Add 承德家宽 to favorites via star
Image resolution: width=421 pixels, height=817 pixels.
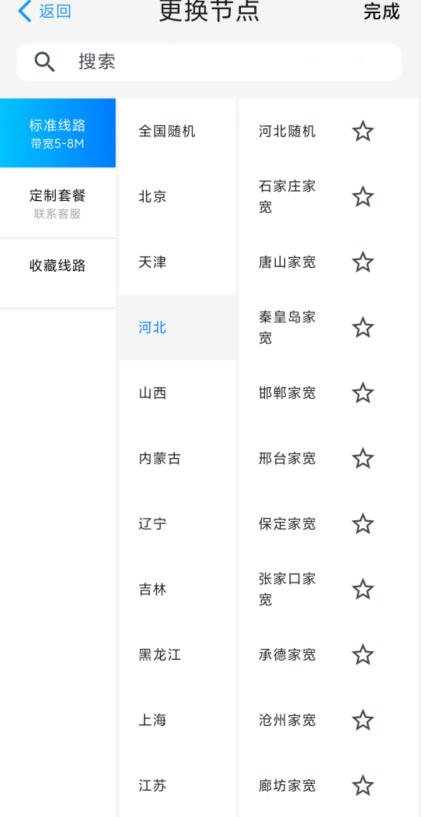(x=363, y=654)
